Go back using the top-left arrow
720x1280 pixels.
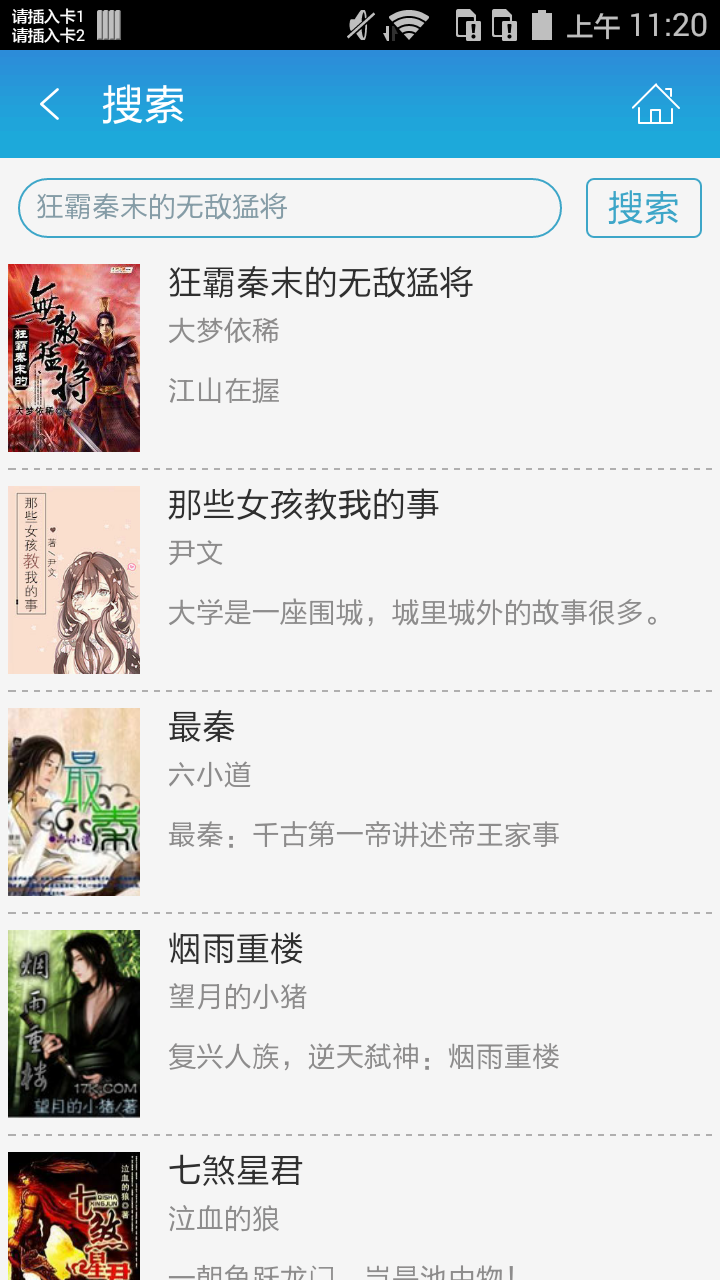50,105
